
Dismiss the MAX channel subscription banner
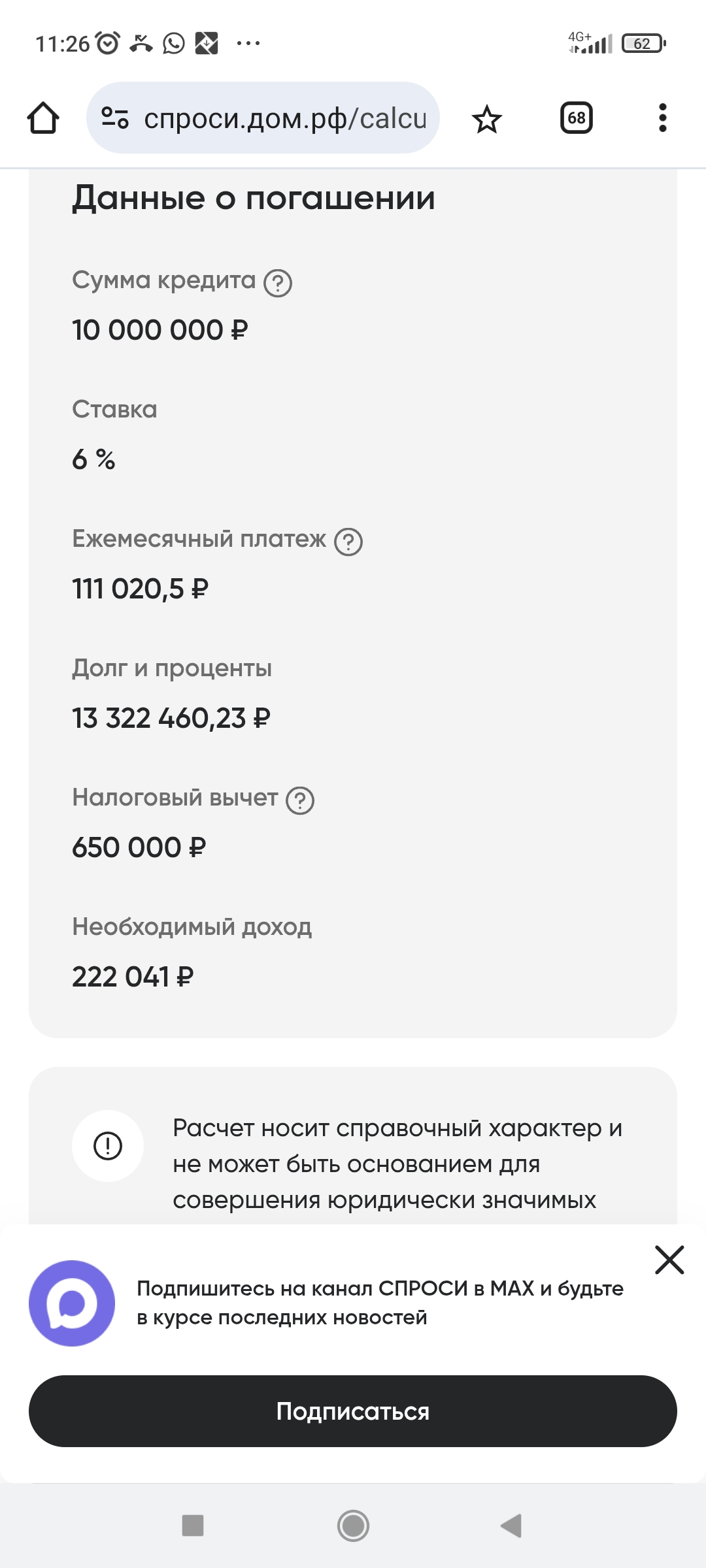pyautogui.click(x=669, y=1260)
